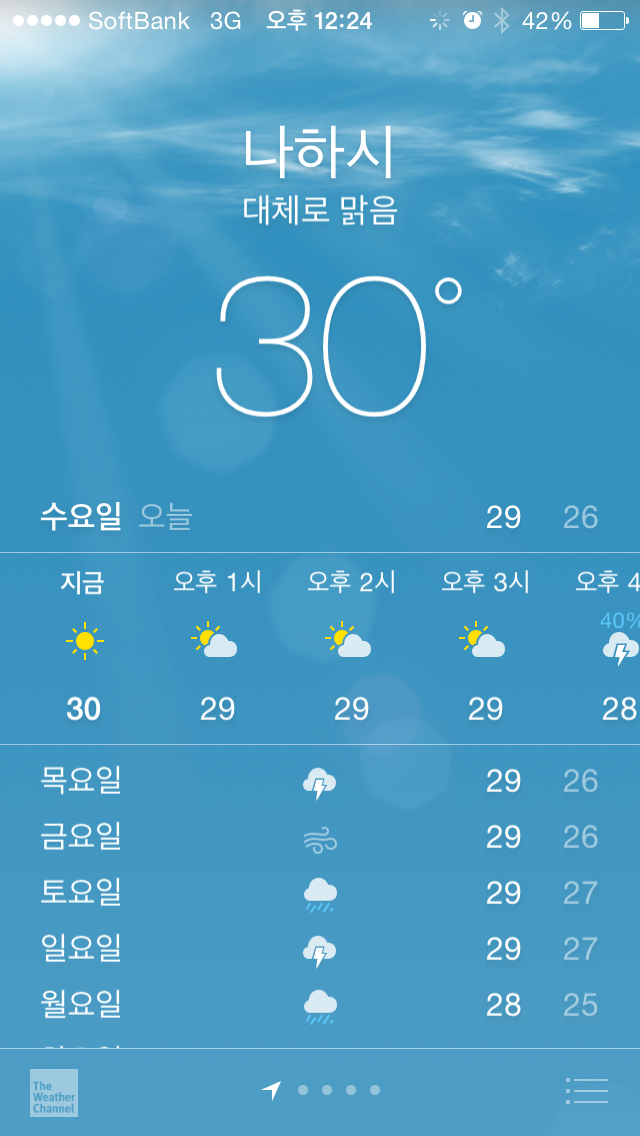Open the city list menu icon
Viewport: 640px width, 1136px height.
tap(586, 1090)
